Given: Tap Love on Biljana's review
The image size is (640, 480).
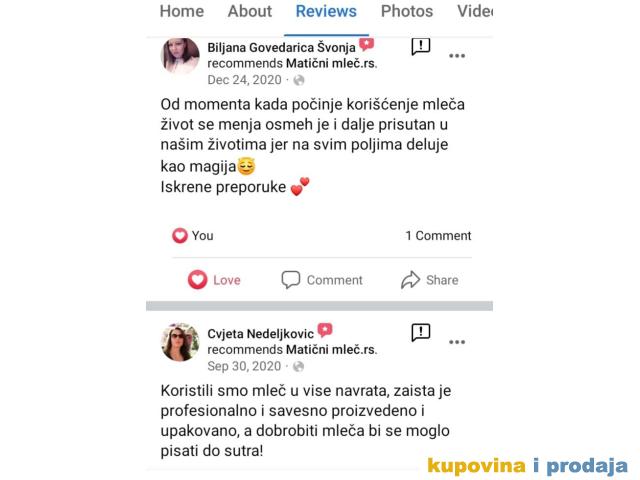Looking at the screenshot, I should click(x=214, y=280).
